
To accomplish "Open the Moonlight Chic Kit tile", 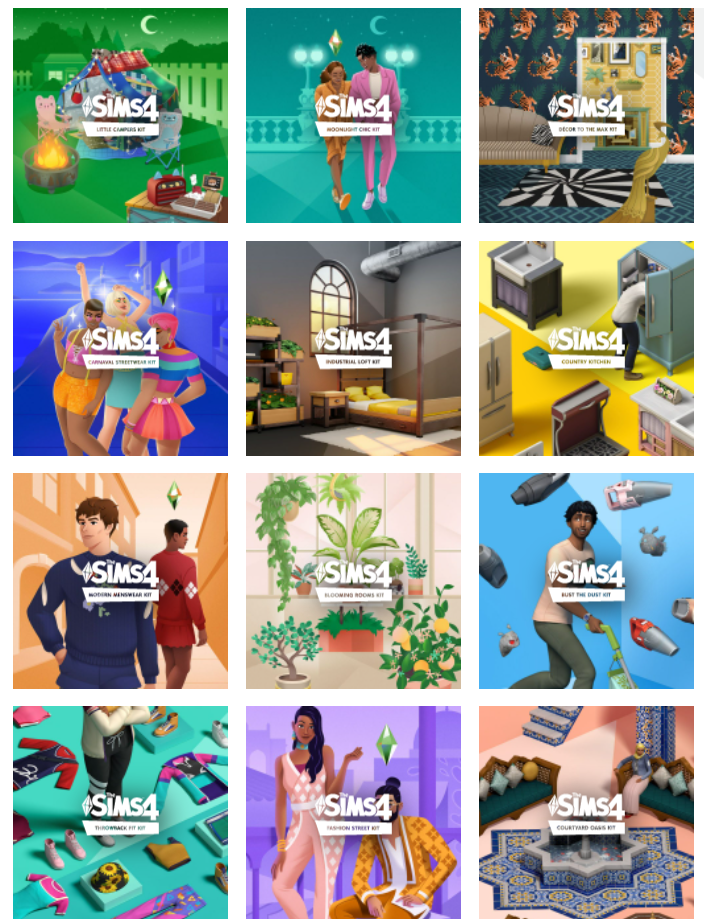I will click(353, 115).
